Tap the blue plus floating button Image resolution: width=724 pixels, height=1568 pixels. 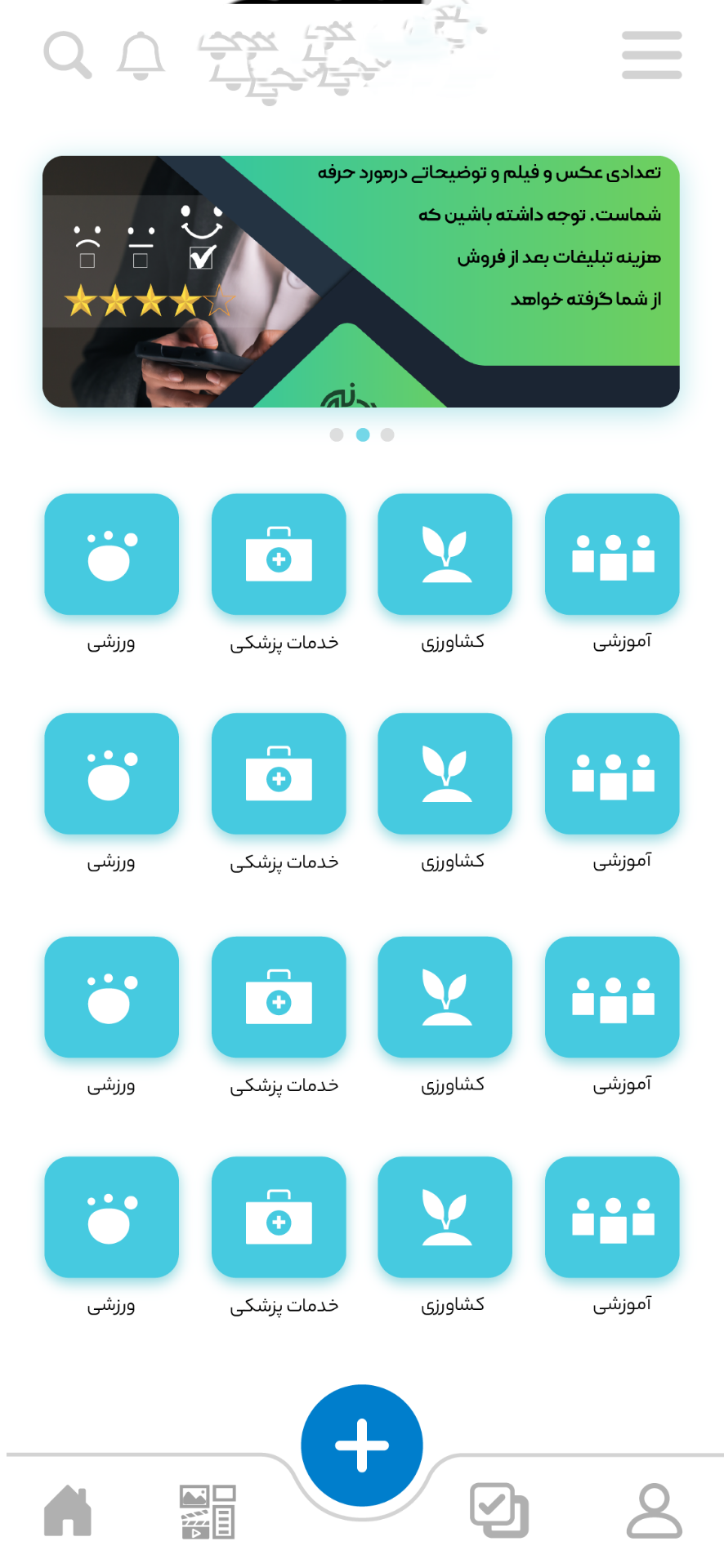362,1445
